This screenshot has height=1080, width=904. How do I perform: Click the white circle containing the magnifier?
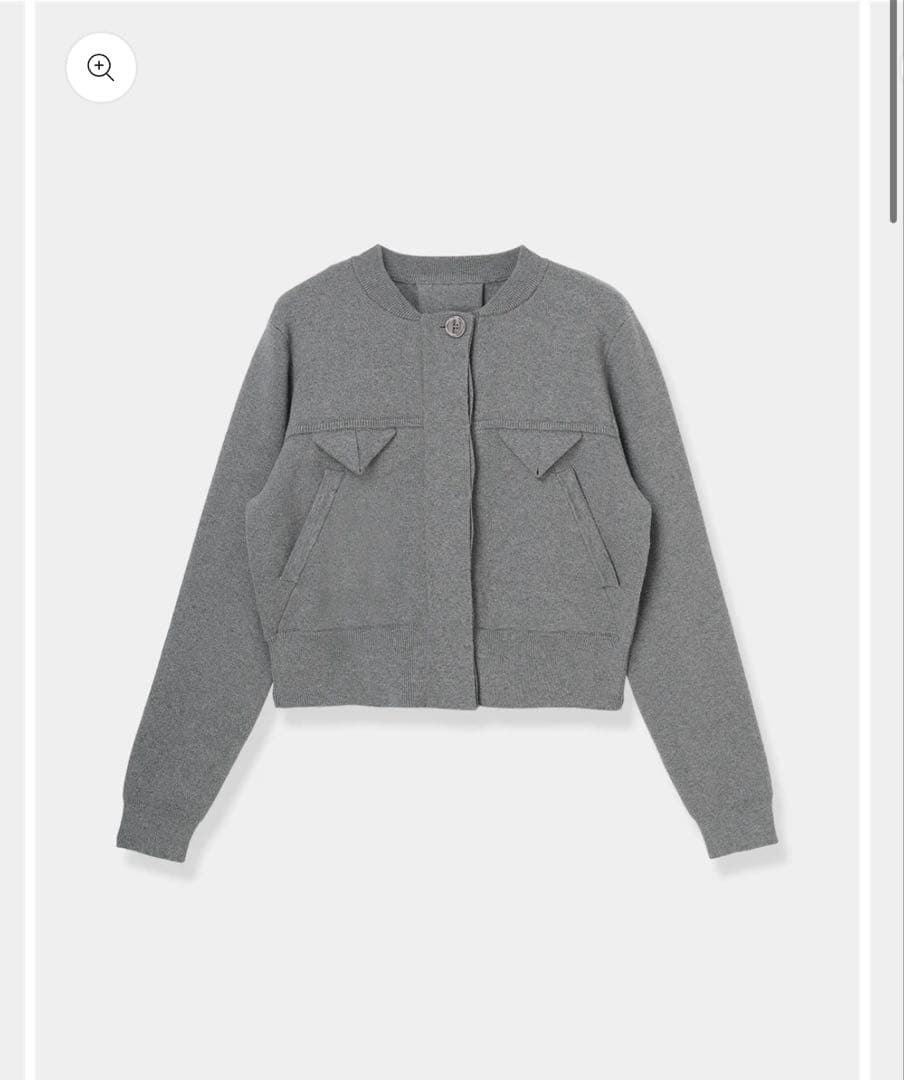(x=99, y=67)
